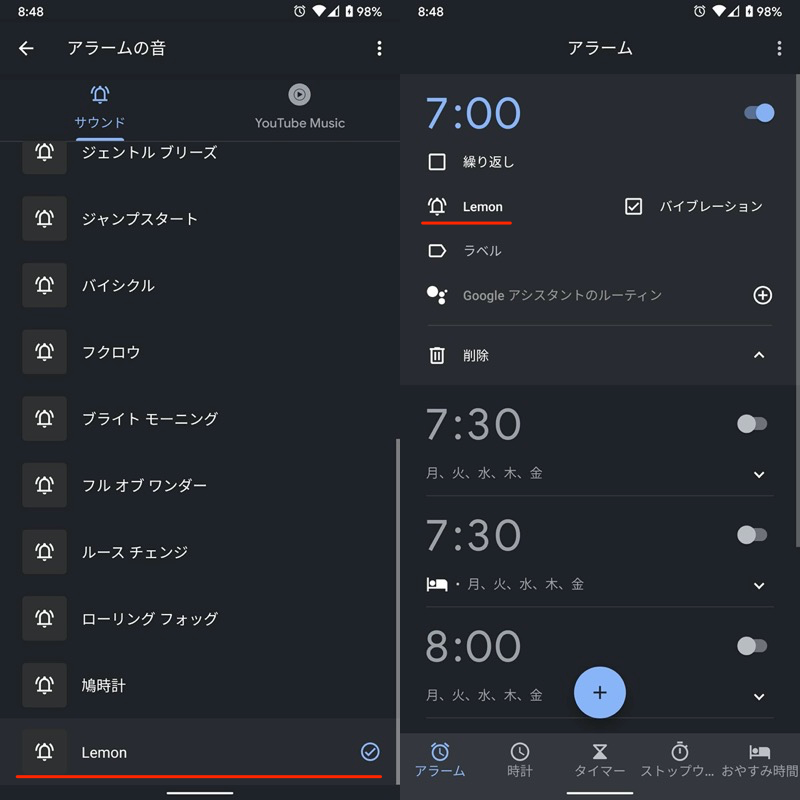Switch to the 時計 tab
This screenshot has height=800, width=800.
pyautogui.click(x=520, y=760)
